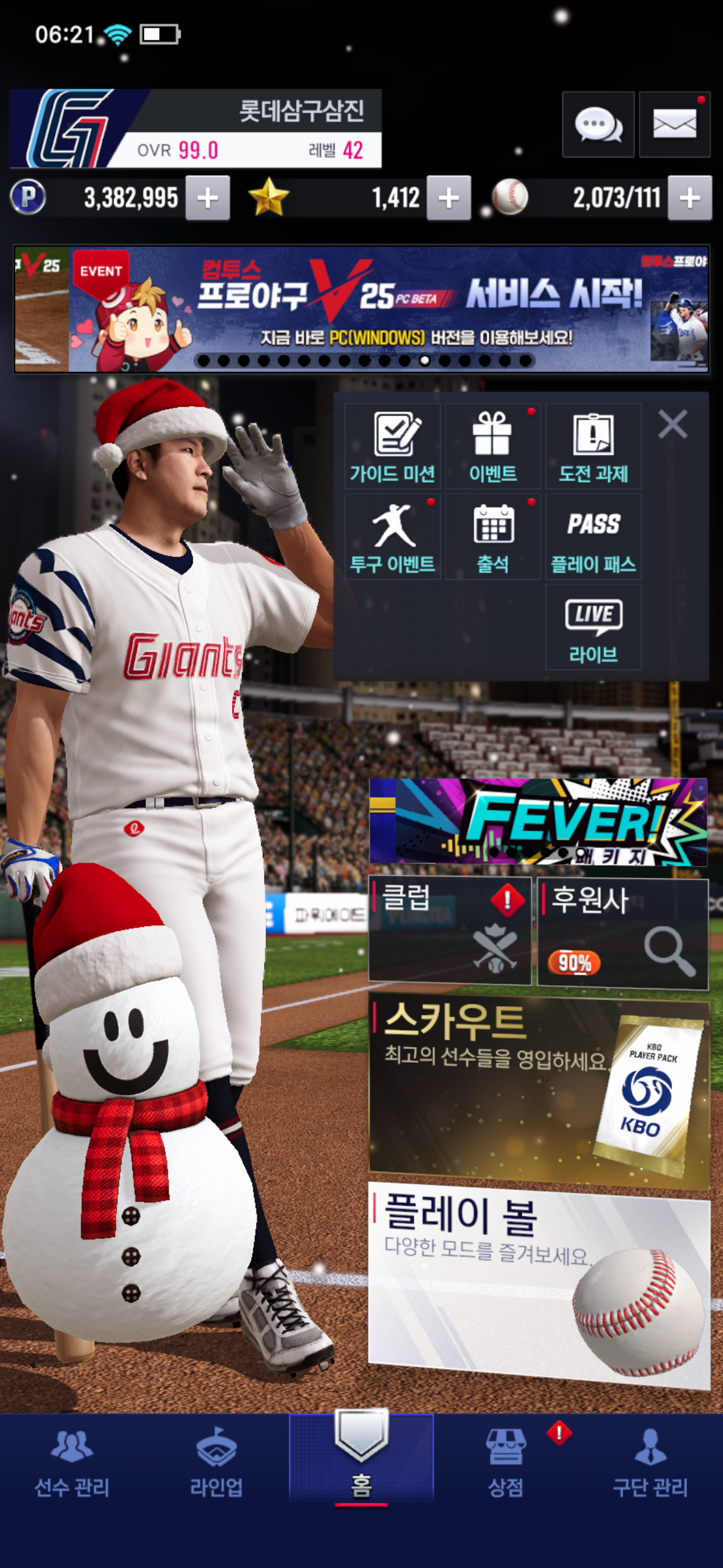Open 라이브 LIVE section
The image size is (723, 1568).
pyautogui.click(x=594, y=628)
